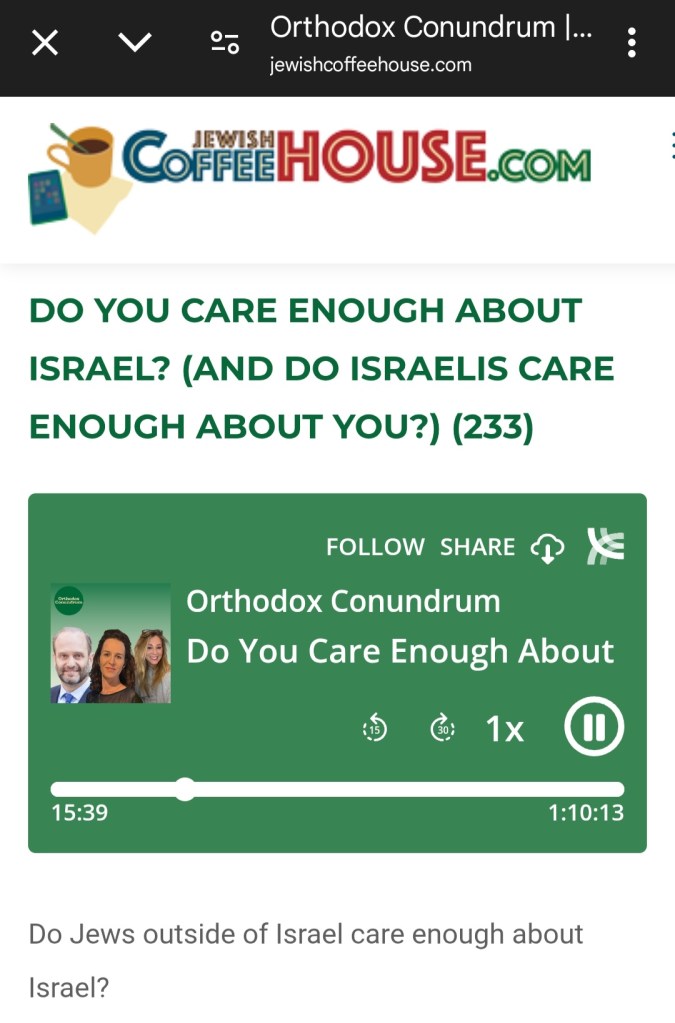675x1023 pixels.
Task: Pause the podcast episode
Action: point(594,727)
